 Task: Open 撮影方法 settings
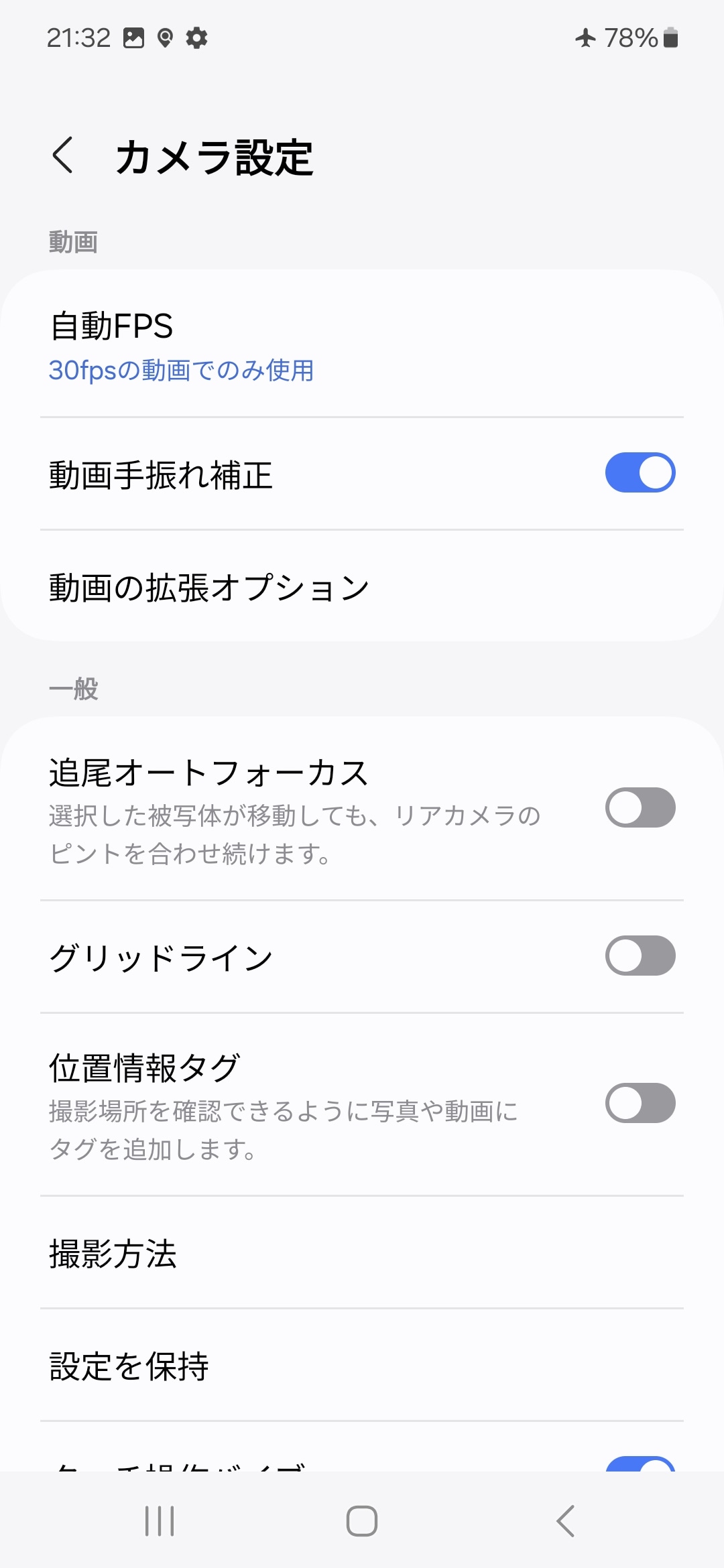(x=362, y=1253)
